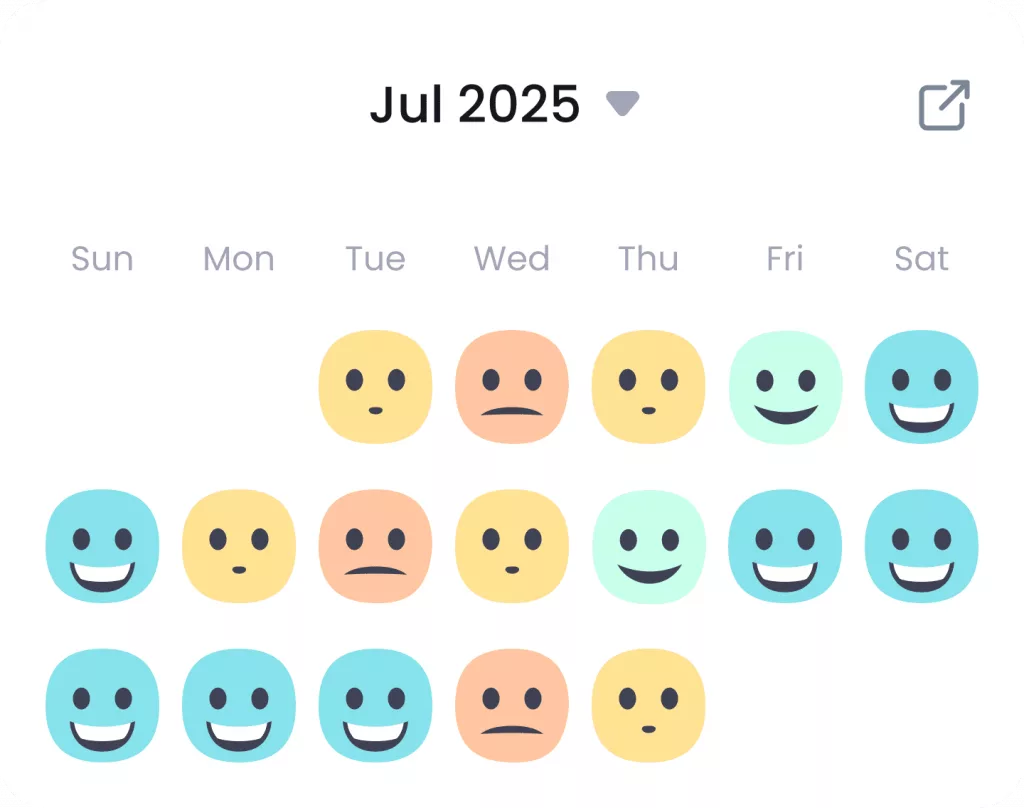Screen dimensions: 1024x808
Task: Open the first Saturday's happy mood entry
Action: (921, 387)
